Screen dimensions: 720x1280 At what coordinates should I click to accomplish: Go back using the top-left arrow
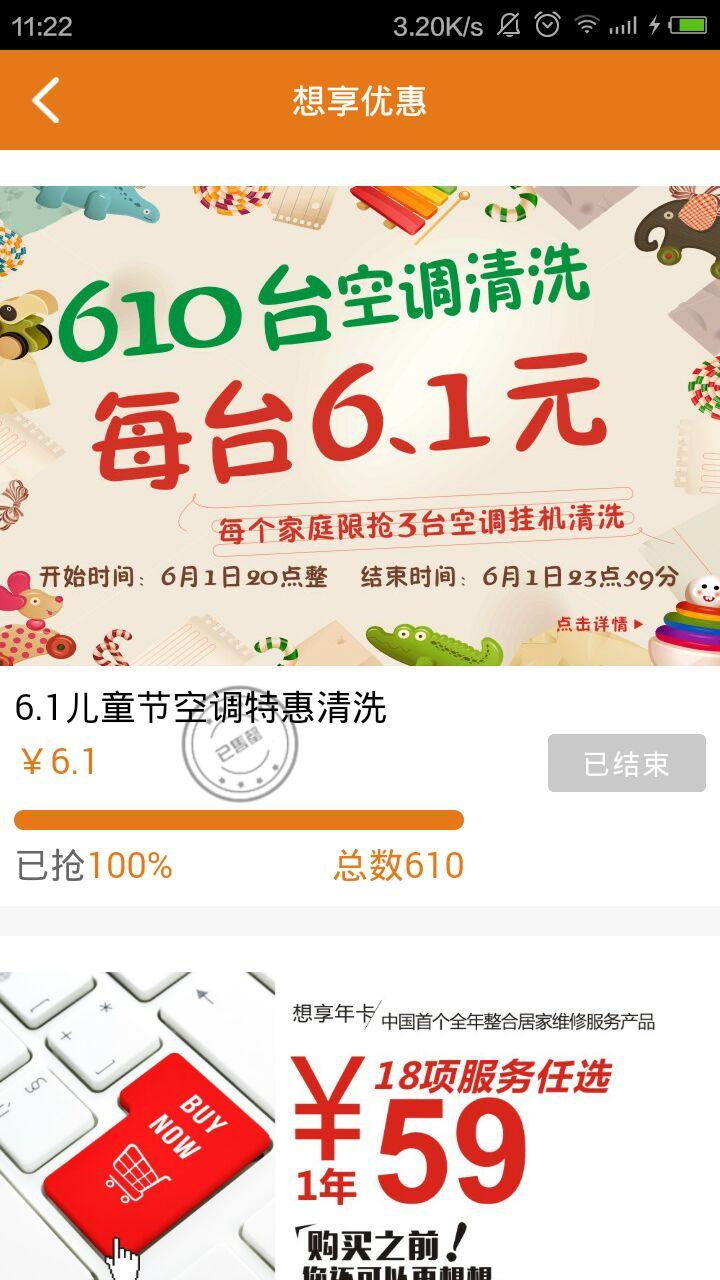[45, 100]
